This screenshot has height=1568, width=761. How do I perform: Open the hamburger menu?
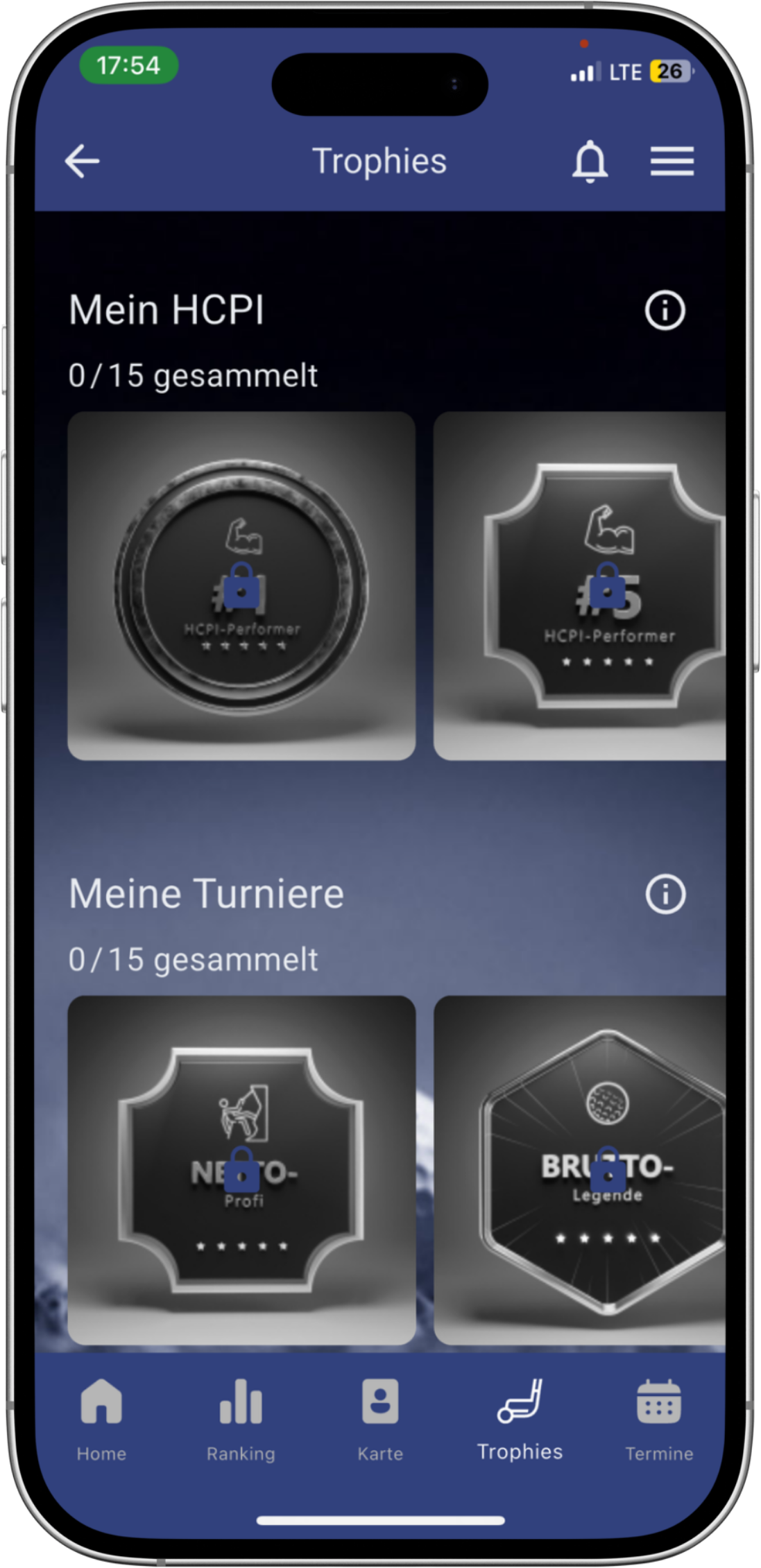click(672, 162)
